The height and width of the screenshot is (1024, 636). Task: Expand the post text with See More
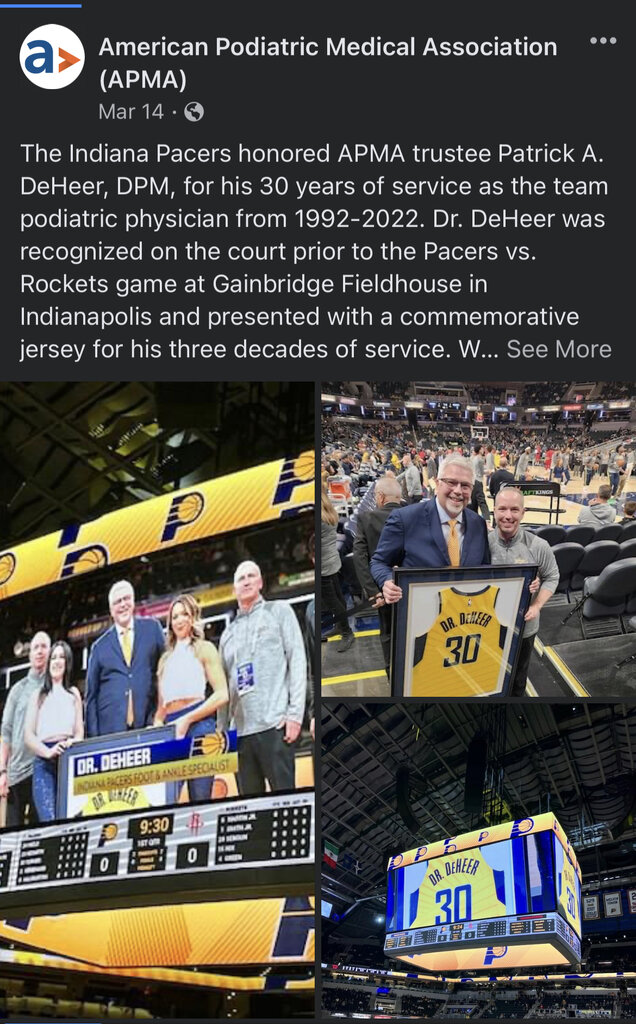click(558, 349)
